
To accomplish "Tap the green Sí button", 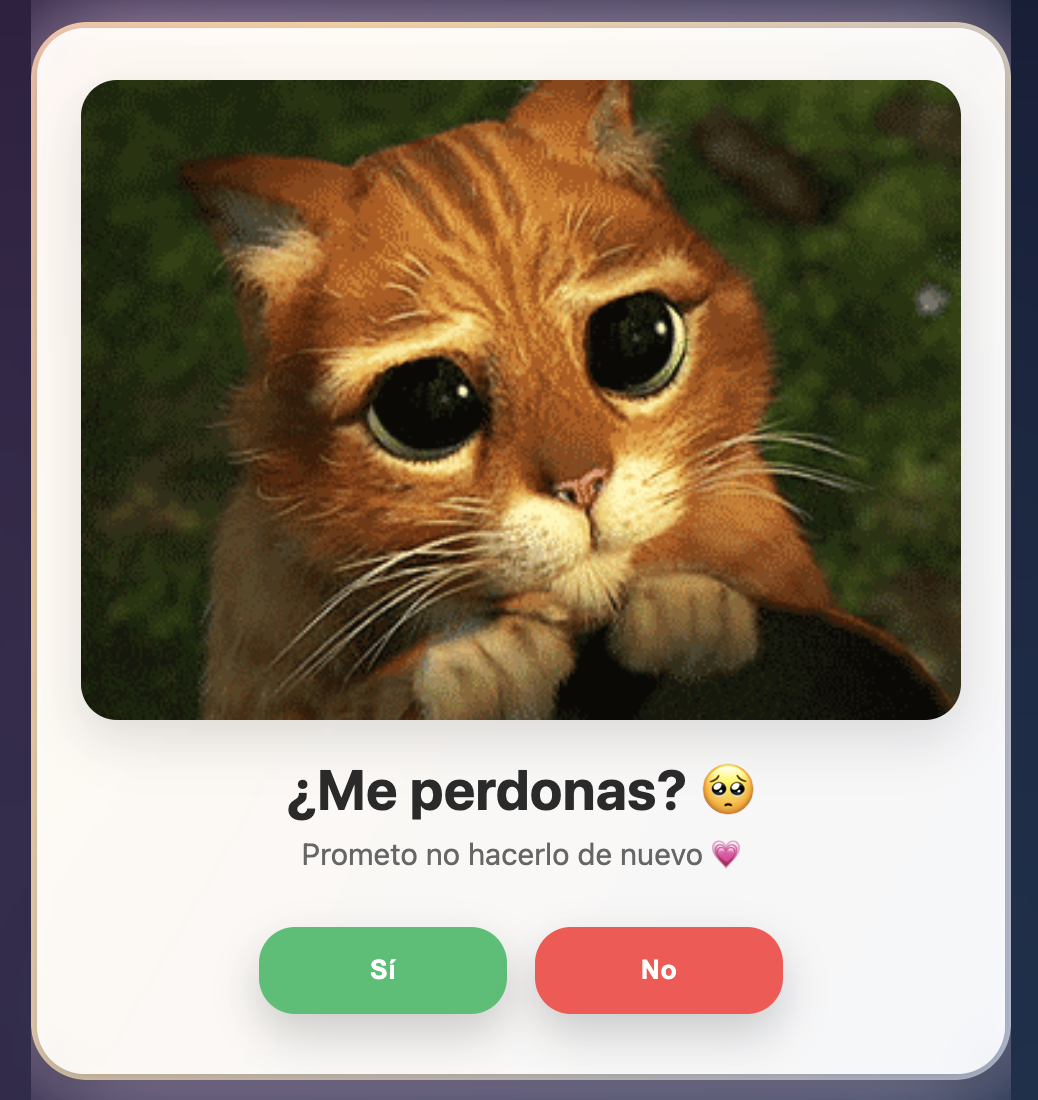I will point(382,970).
